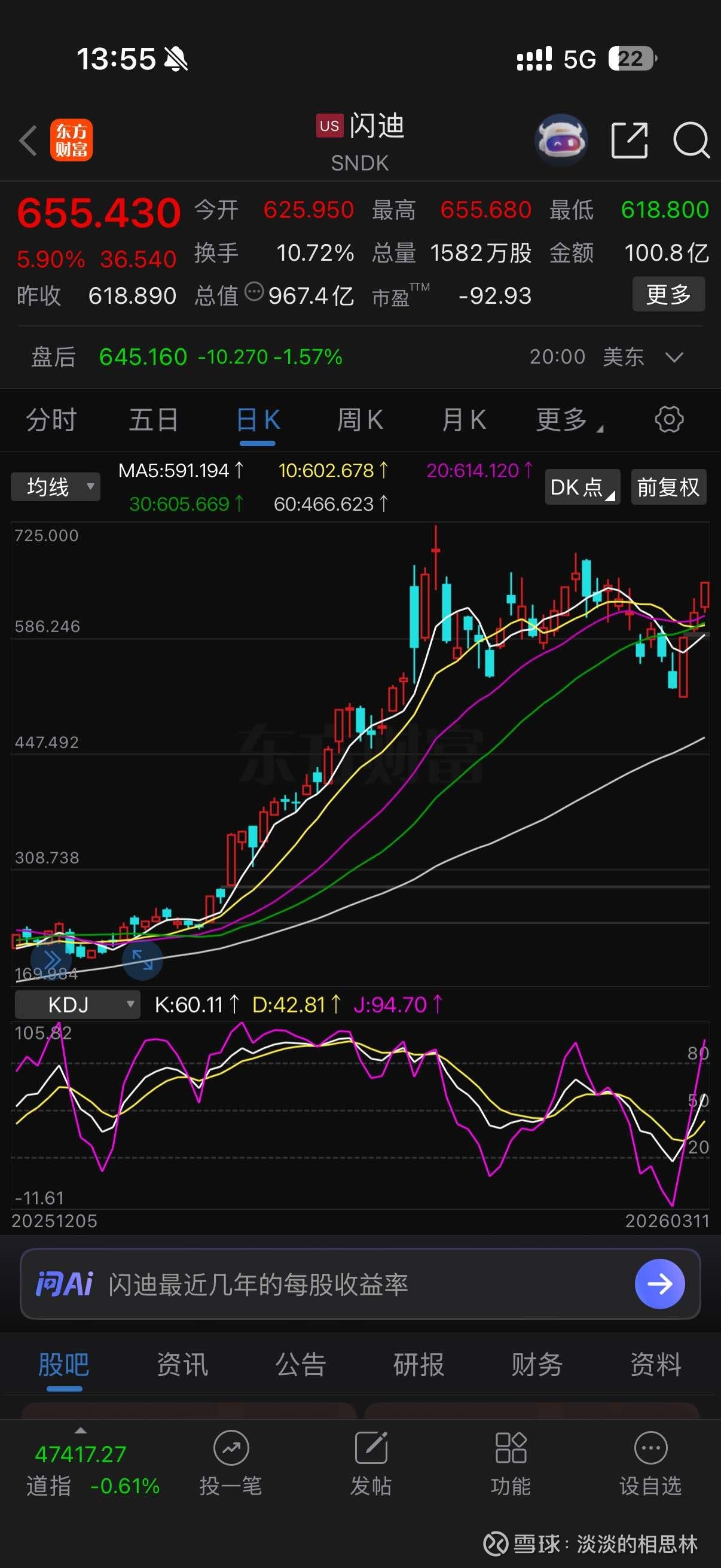Open the 均线 moving average dropdown
The image size is (721, 1568).
(55, 486)
